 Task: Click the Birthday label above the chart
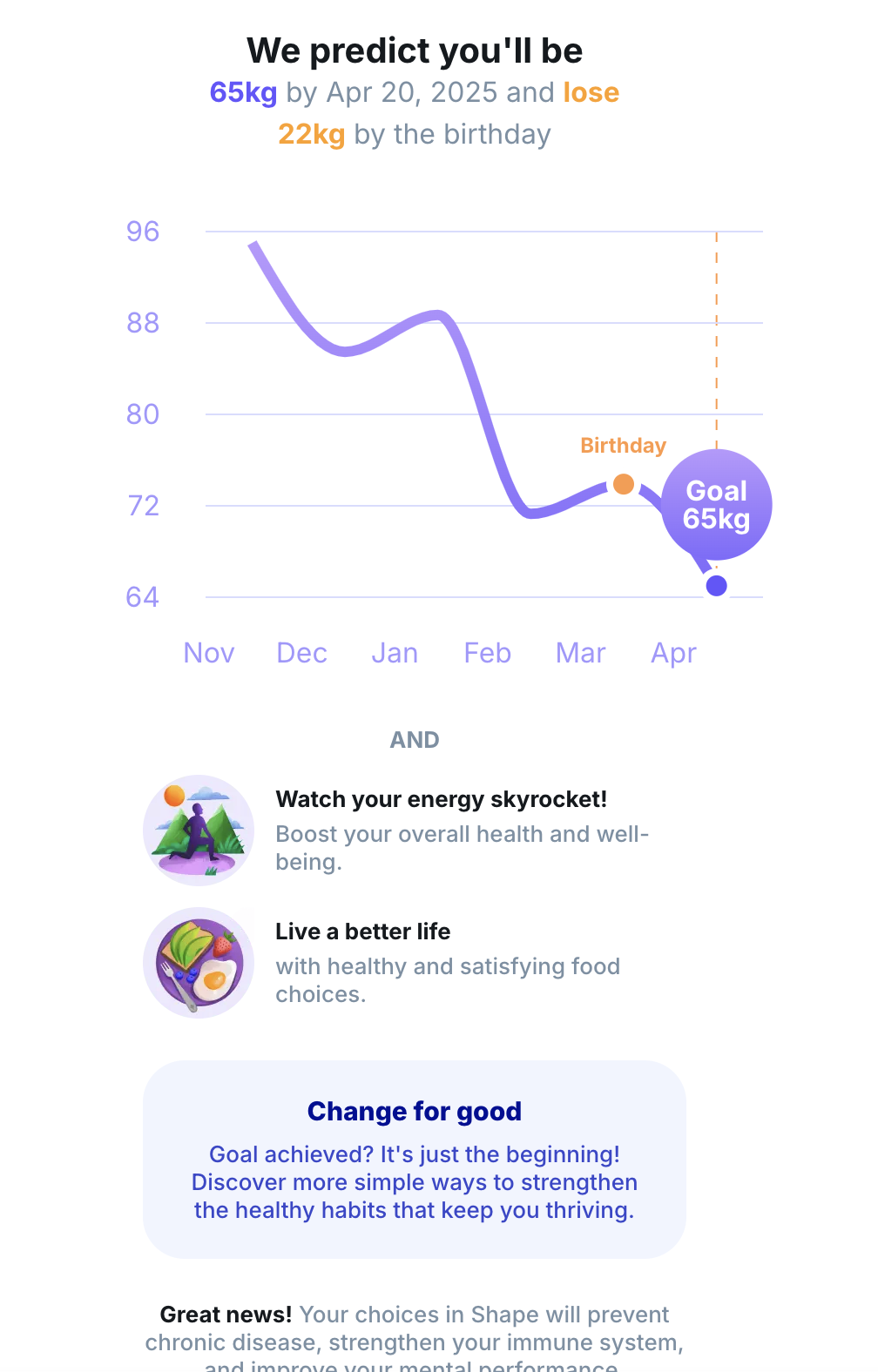click(x=623, y=445)
